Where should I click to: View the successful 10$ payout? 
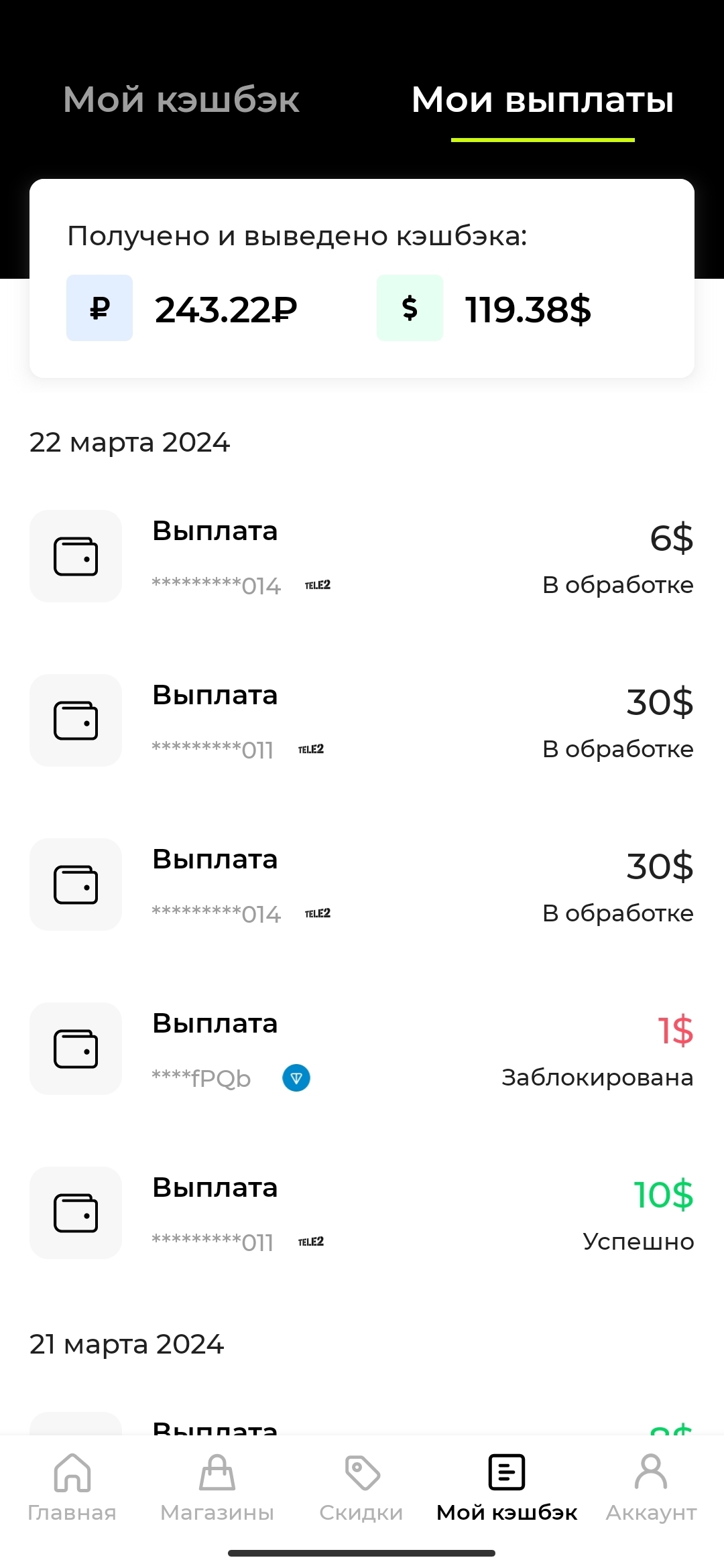click(362, 1213)
